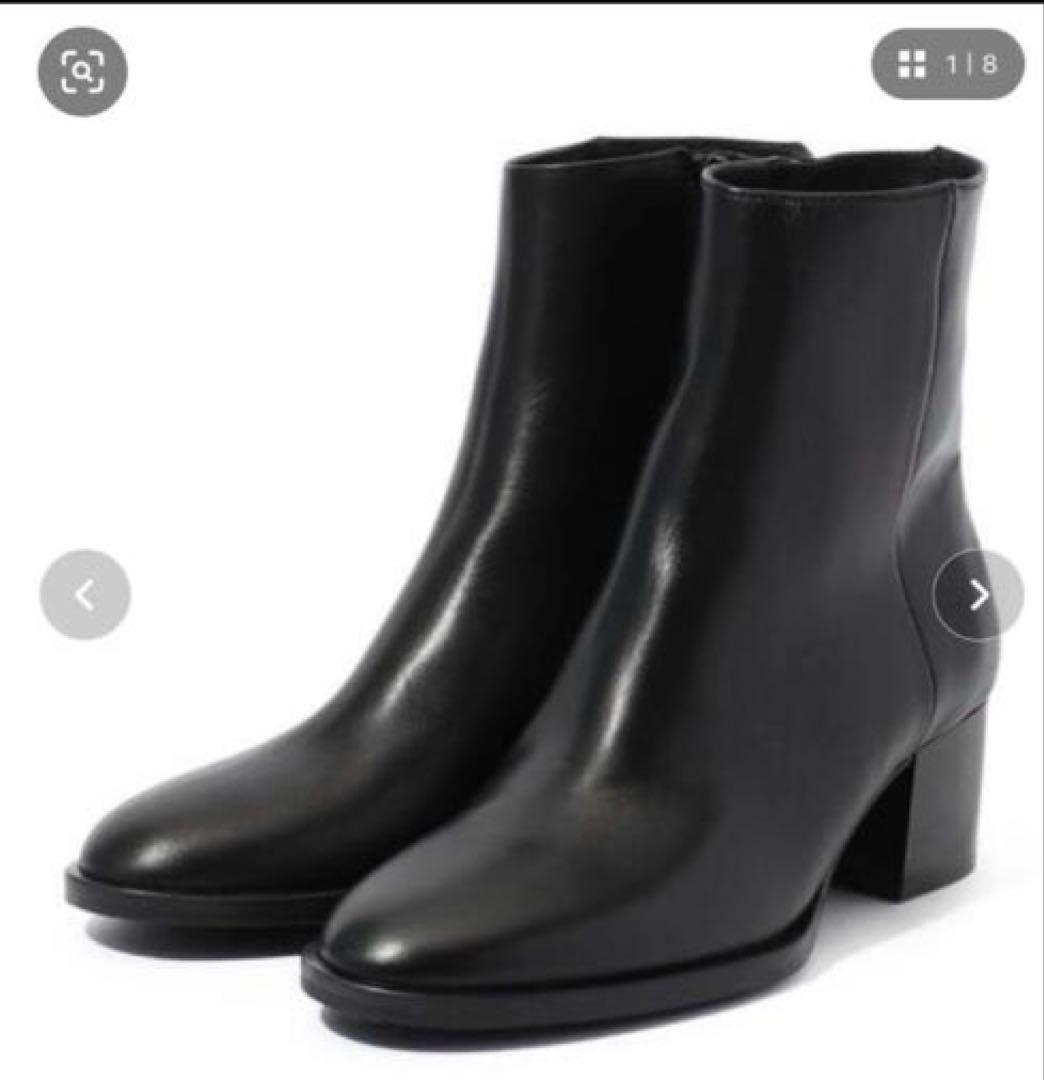Open the 1|8 photo gallery grid
Viewport: 1044px width, 1080px height.
point(947,65)
